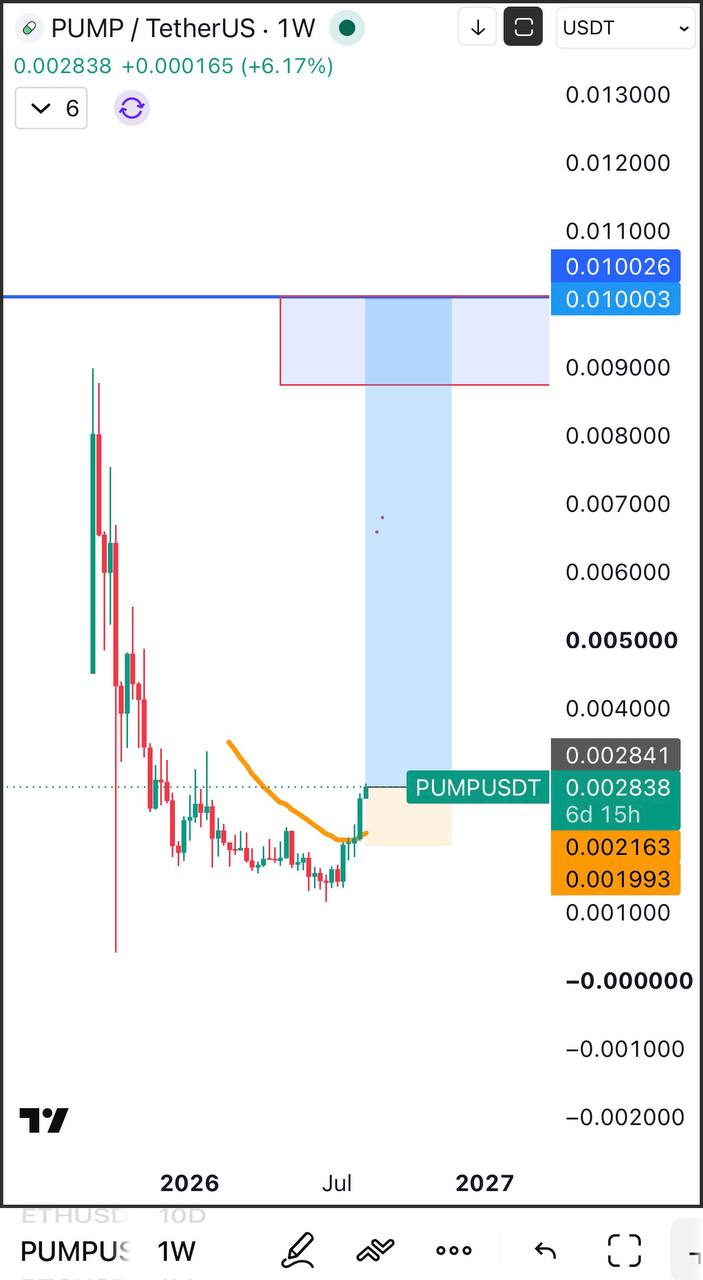Open the USDT currency dropdown

(x=626, y=28)
